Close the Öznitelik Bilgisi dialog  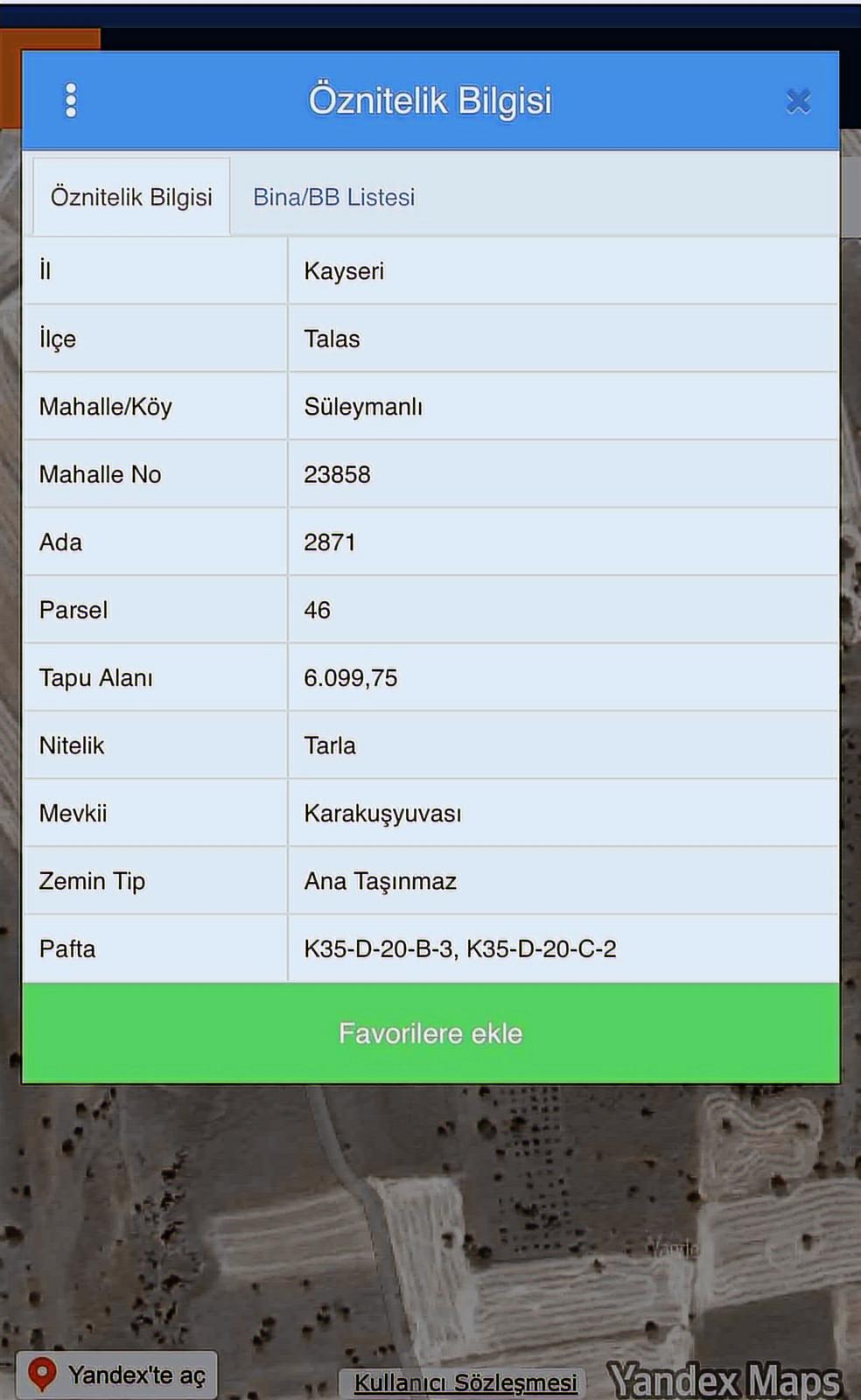point(798,101)
